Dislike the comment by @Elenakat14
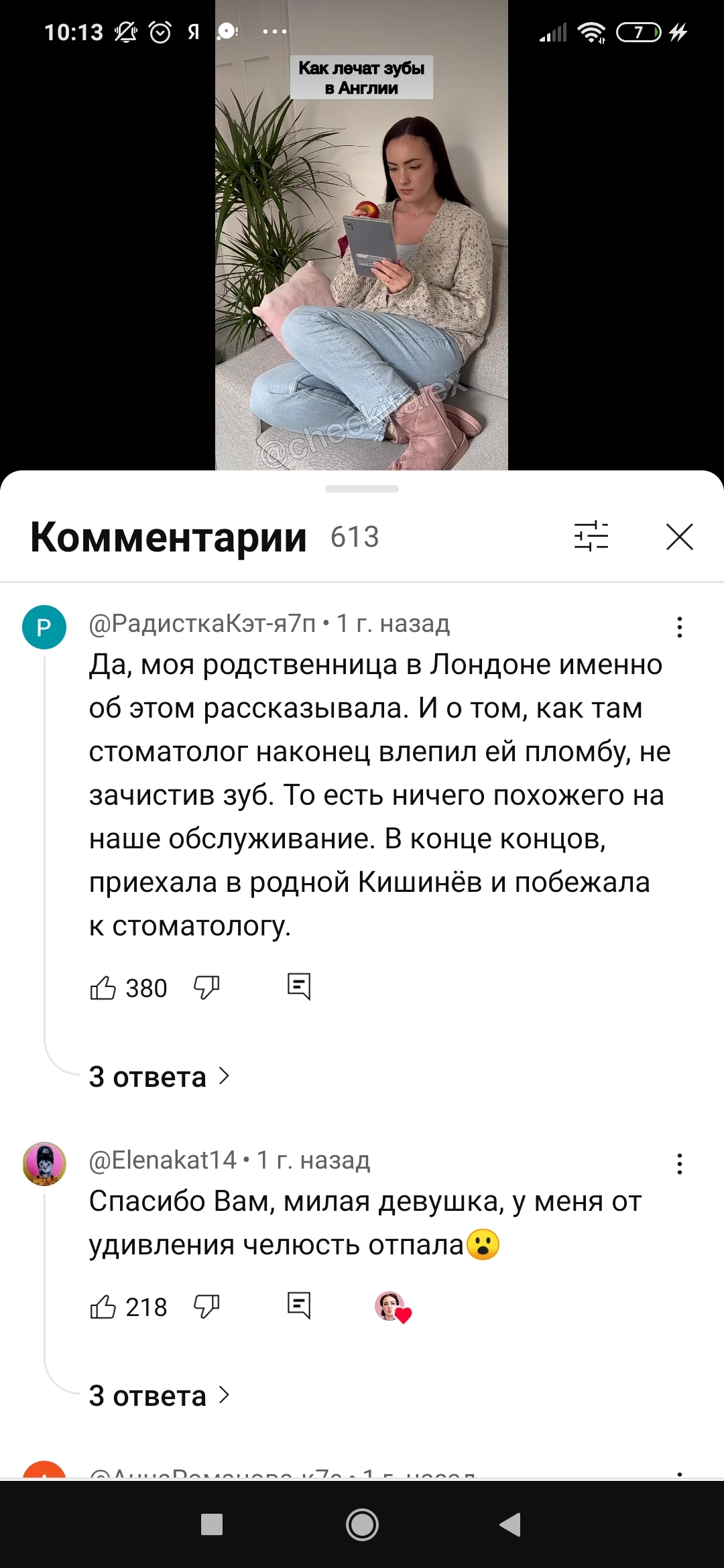Screen dimensions: 724x1568 click(x=206, y=1306)
